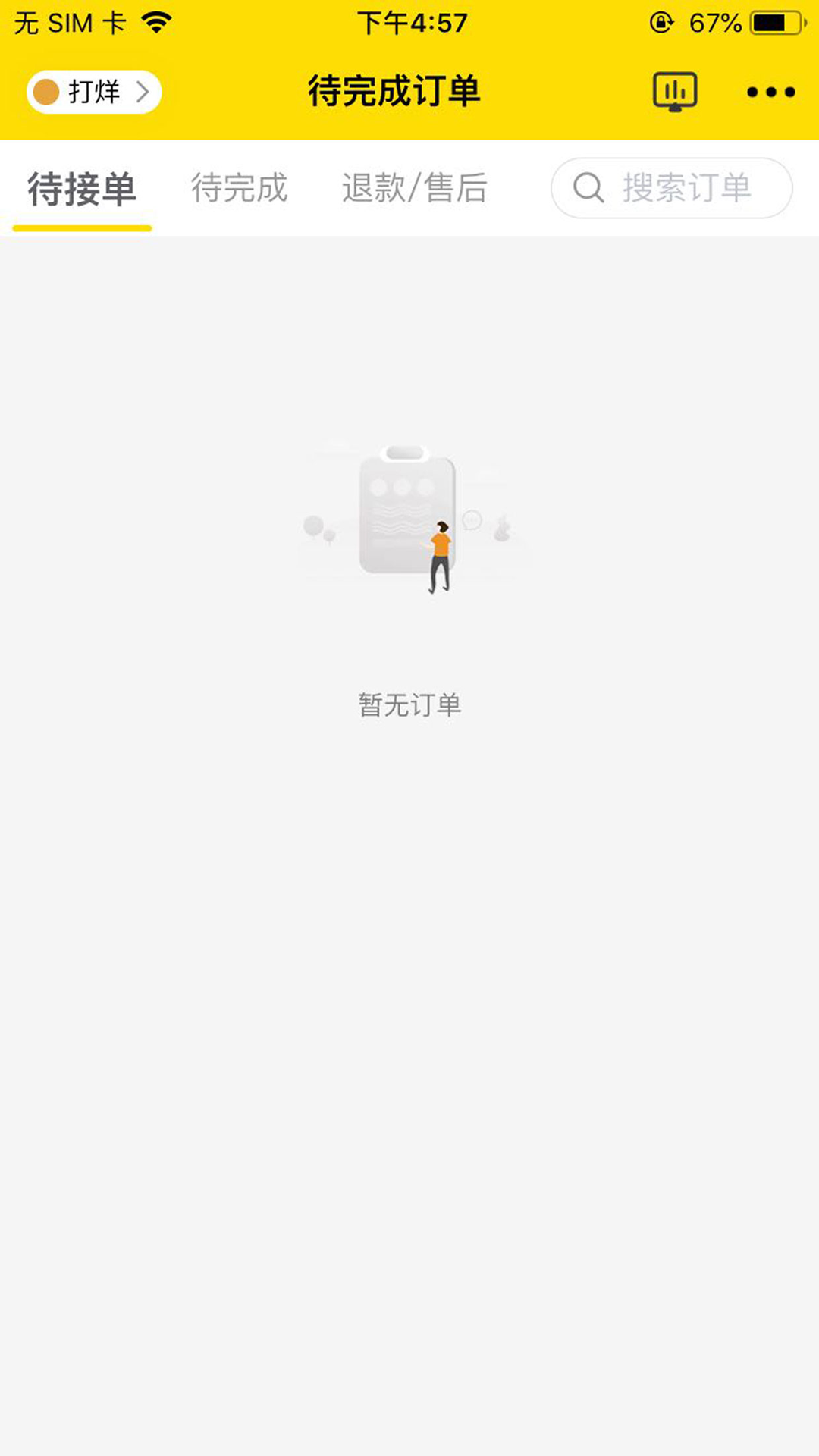Open the data statistics screen icon
The image size is (819, 1456).
click(x=674, y=92)
